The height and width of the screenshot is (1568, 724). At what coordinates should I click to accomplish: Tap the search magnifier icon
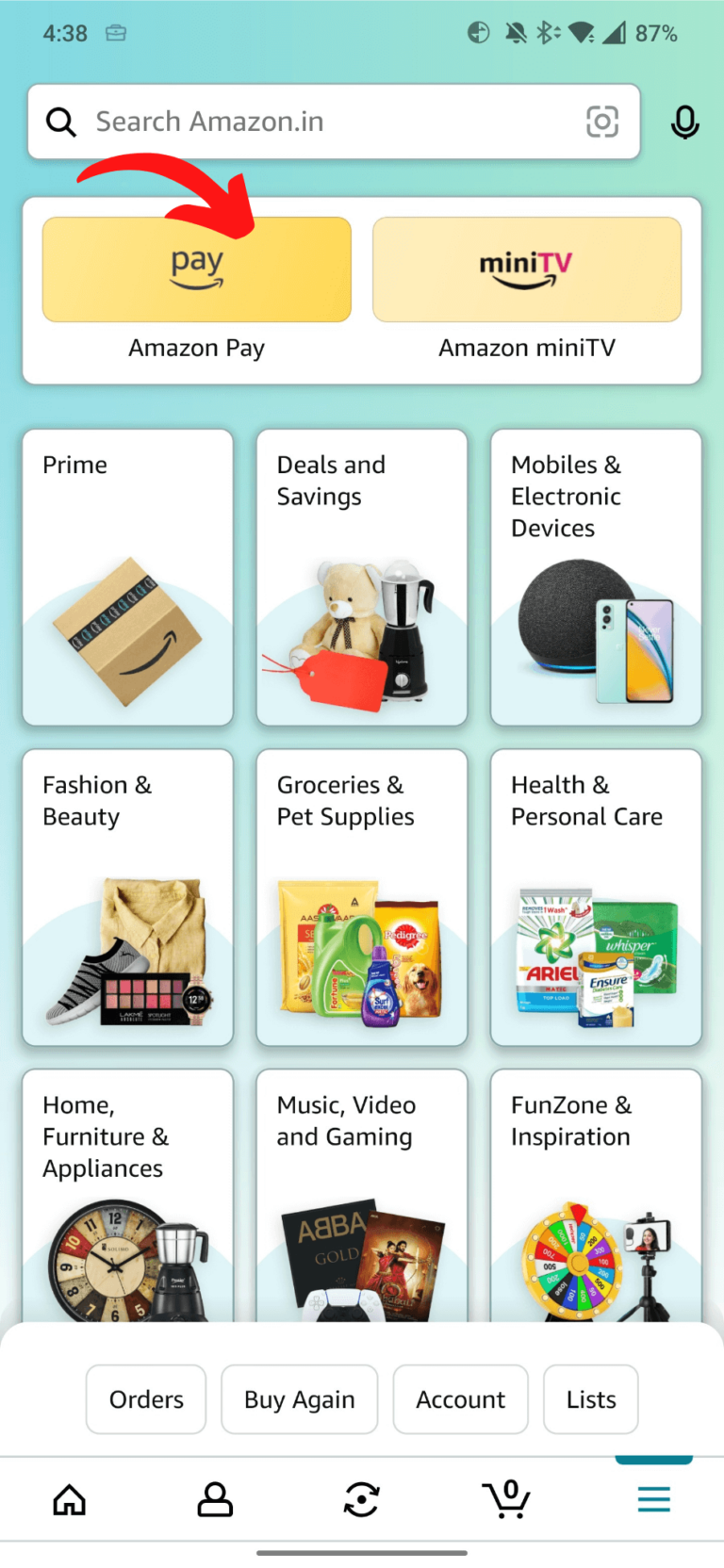60,122
